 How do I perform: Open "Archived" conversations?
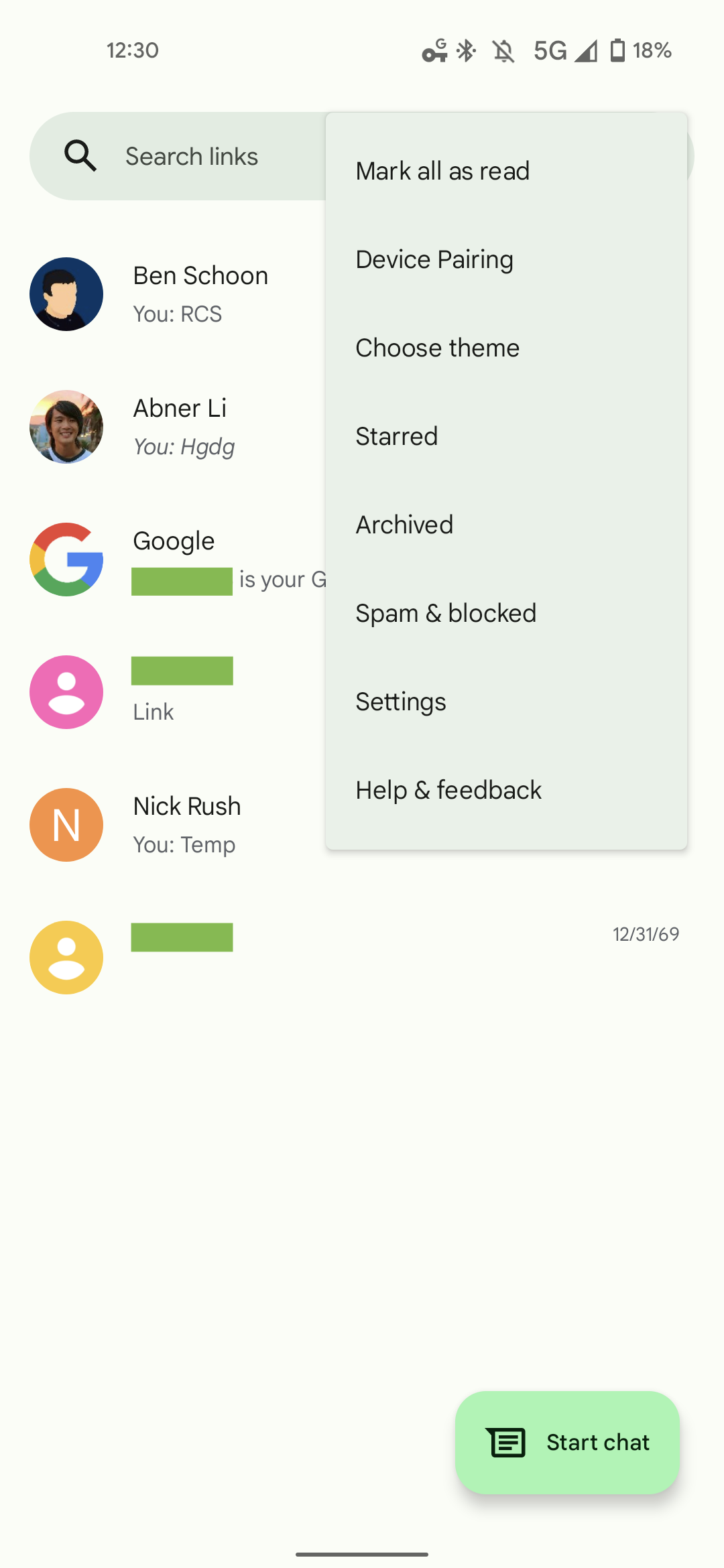pyautogui.click(x=404, y=525)
